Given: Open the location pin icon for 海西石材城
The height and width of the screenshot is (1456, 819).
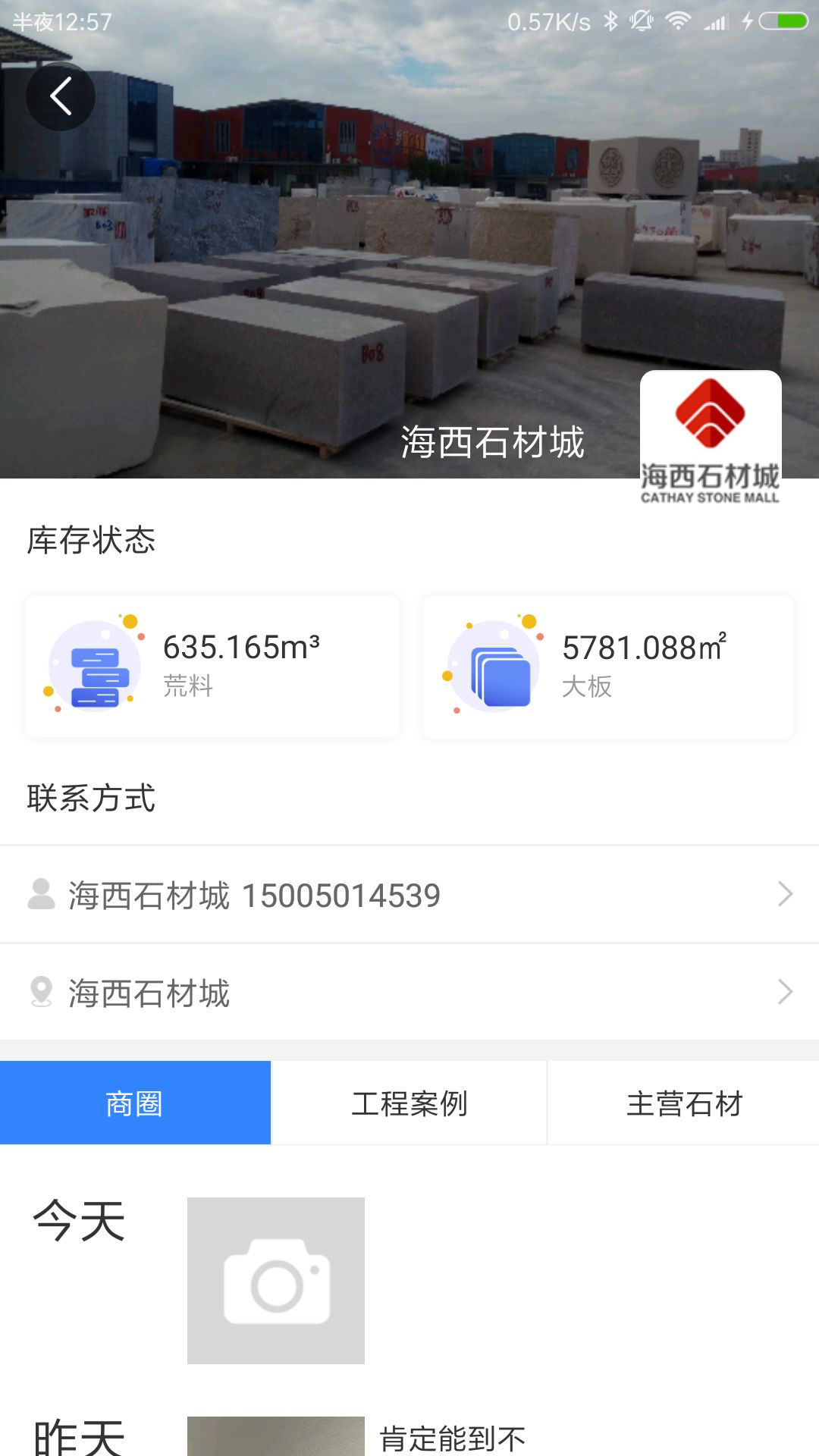Looking at the screenshot, I should [39, 991].
